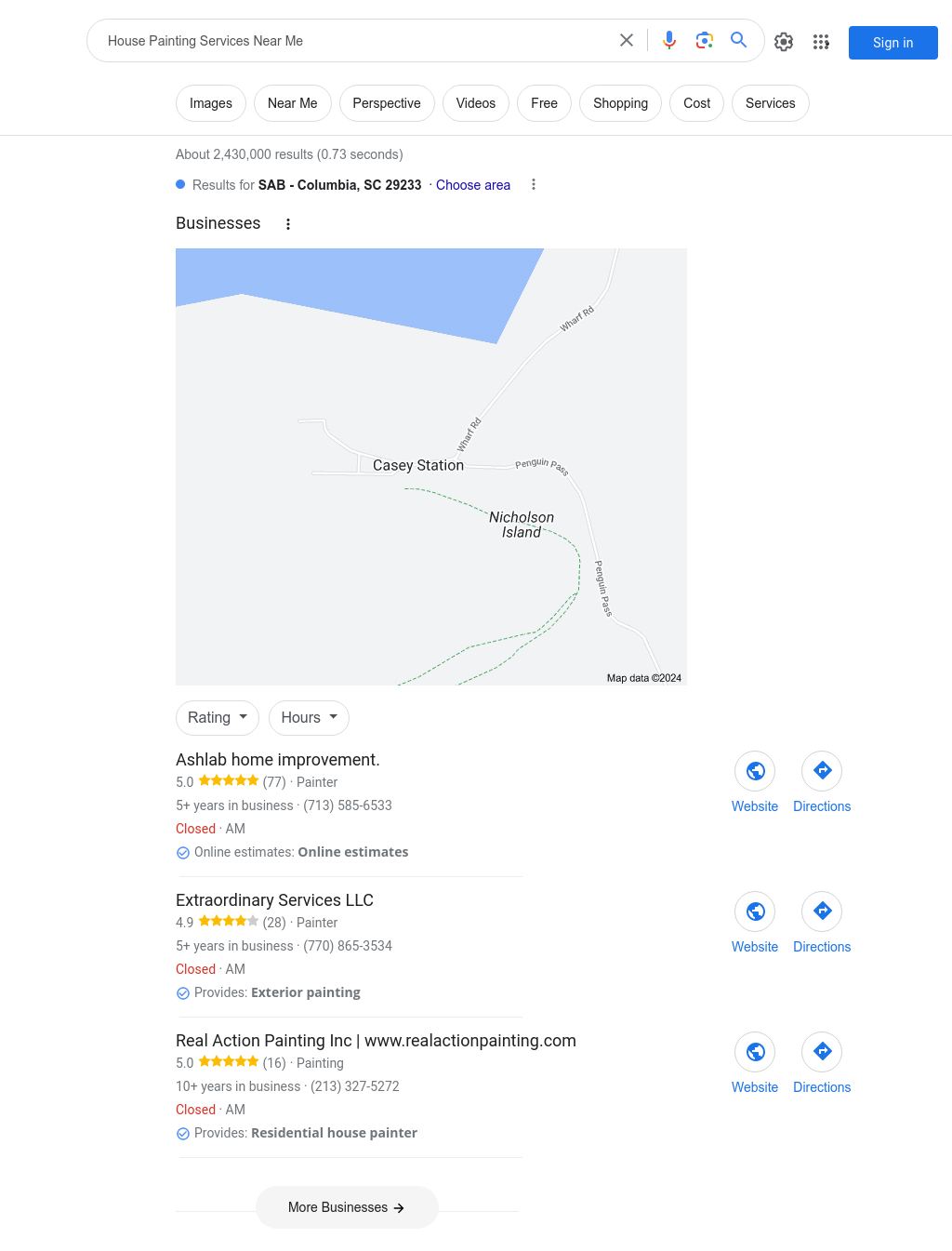Select the Videos filter chip

click(x=475, y=103)
